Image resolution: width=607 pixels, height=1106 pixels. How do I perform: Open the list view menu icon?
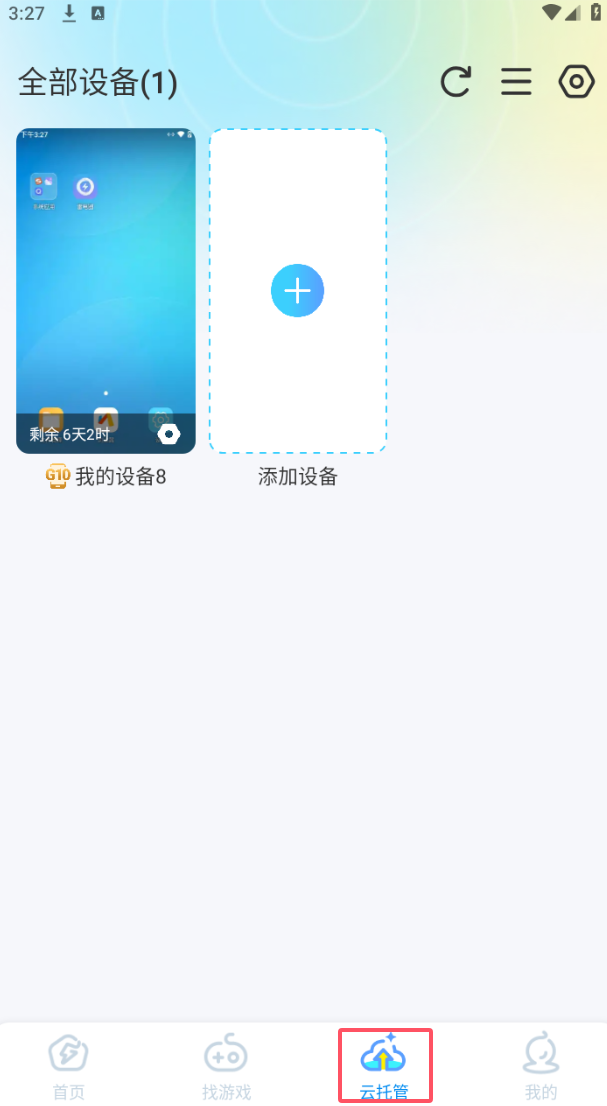(516, 82)
